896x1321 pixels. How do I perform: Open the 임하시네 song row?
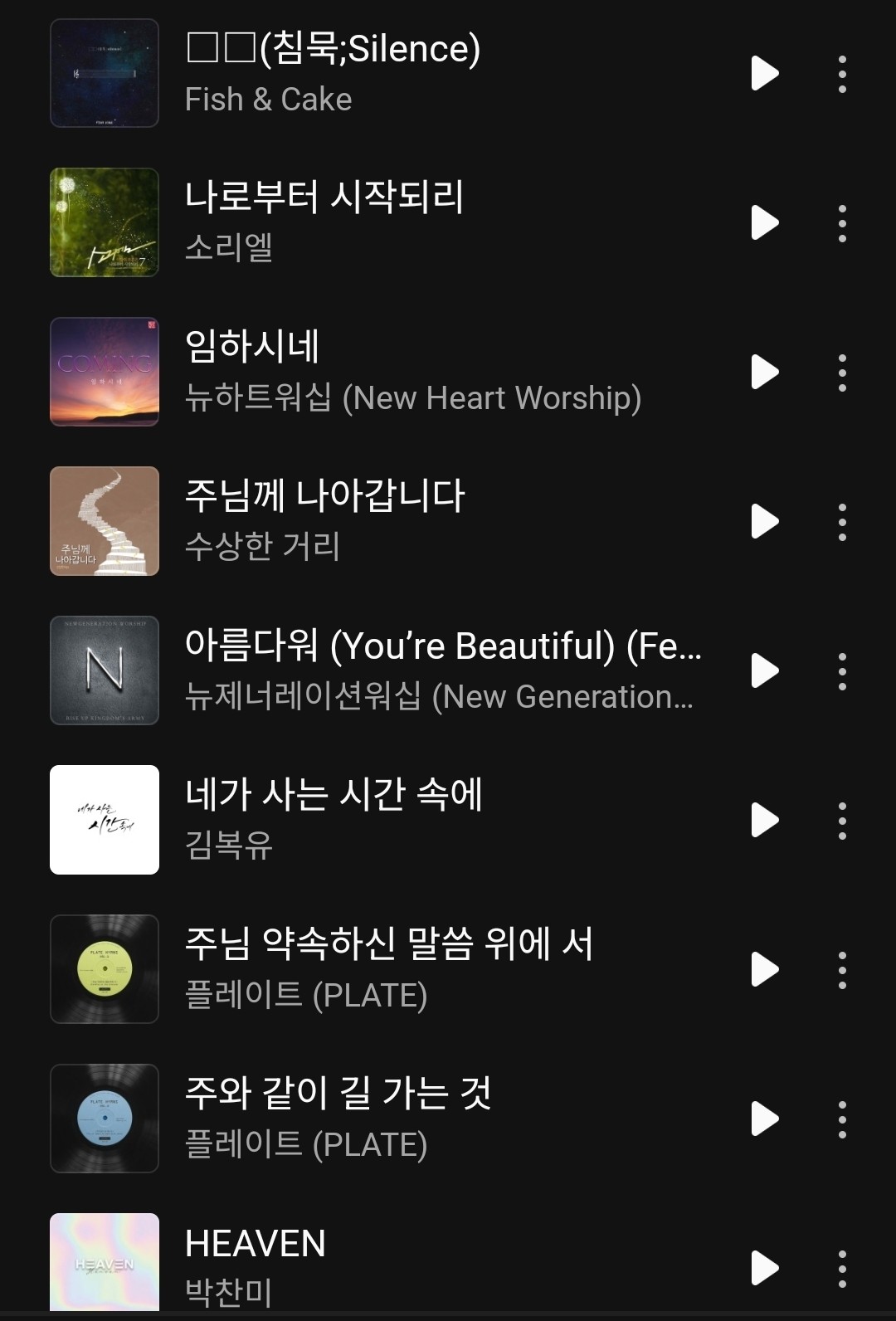click(415, 372)
